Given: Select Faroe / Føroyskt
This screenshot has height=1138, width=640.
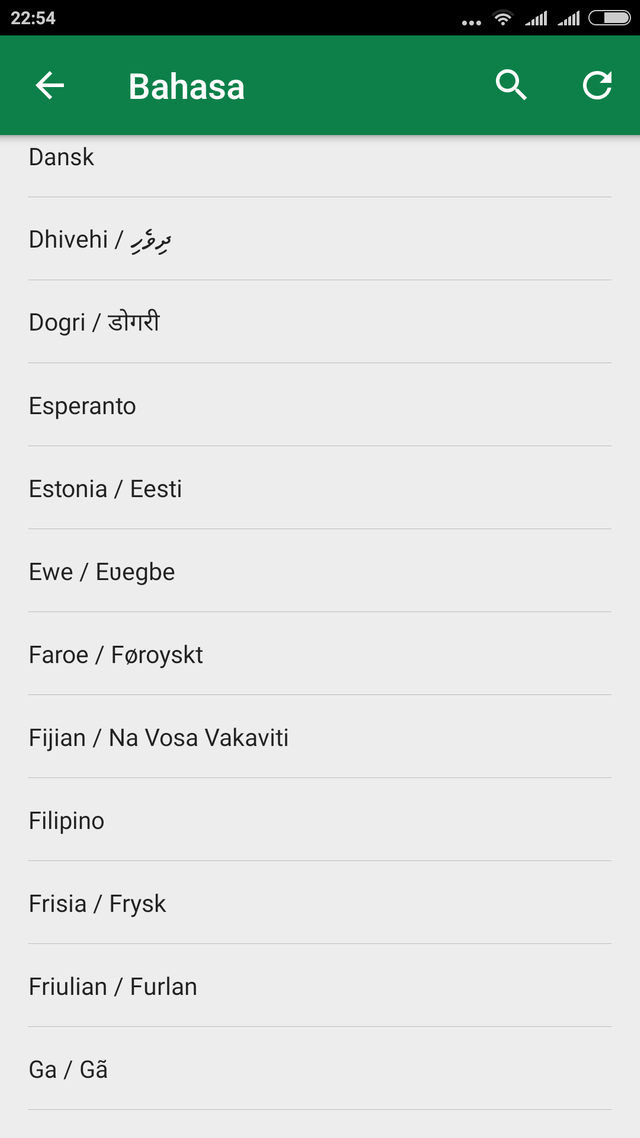Looking at the screenshot, I should tap(320, 654).
